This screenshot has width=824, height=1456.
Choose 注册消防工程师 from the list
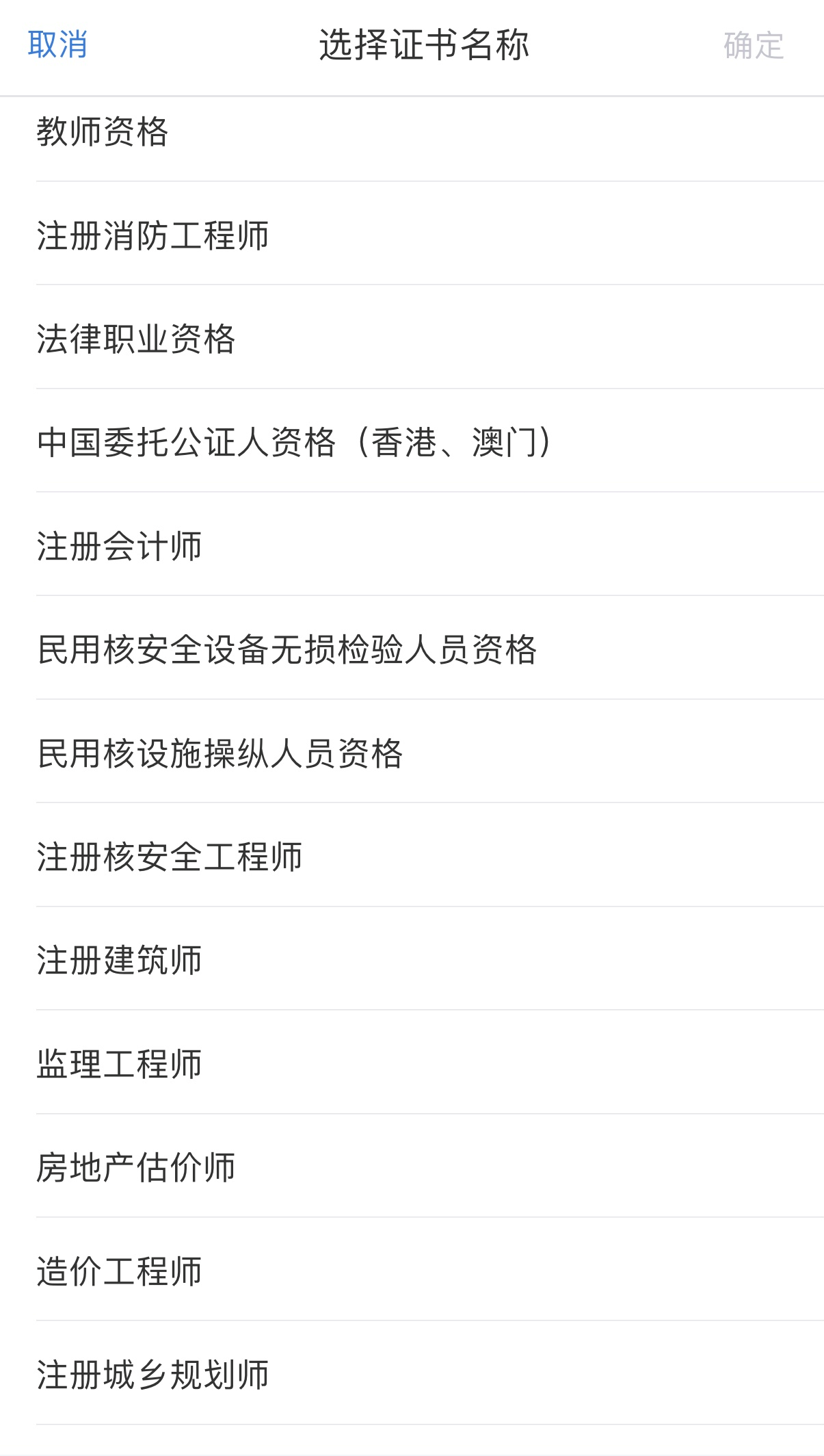click(x=152, y=235)
